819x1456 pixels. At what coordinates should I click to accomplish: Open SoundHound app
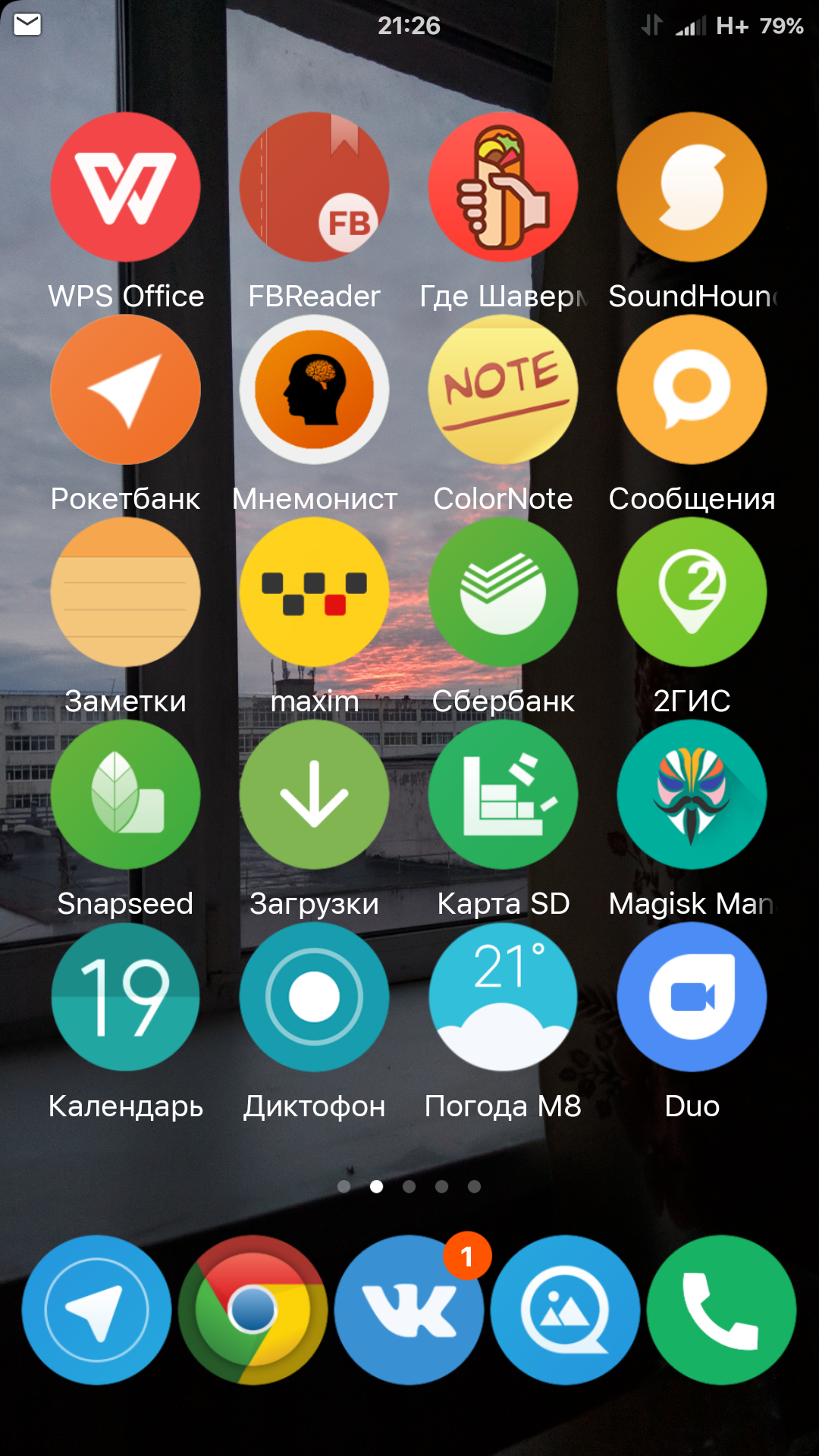(x=692, y=187)
